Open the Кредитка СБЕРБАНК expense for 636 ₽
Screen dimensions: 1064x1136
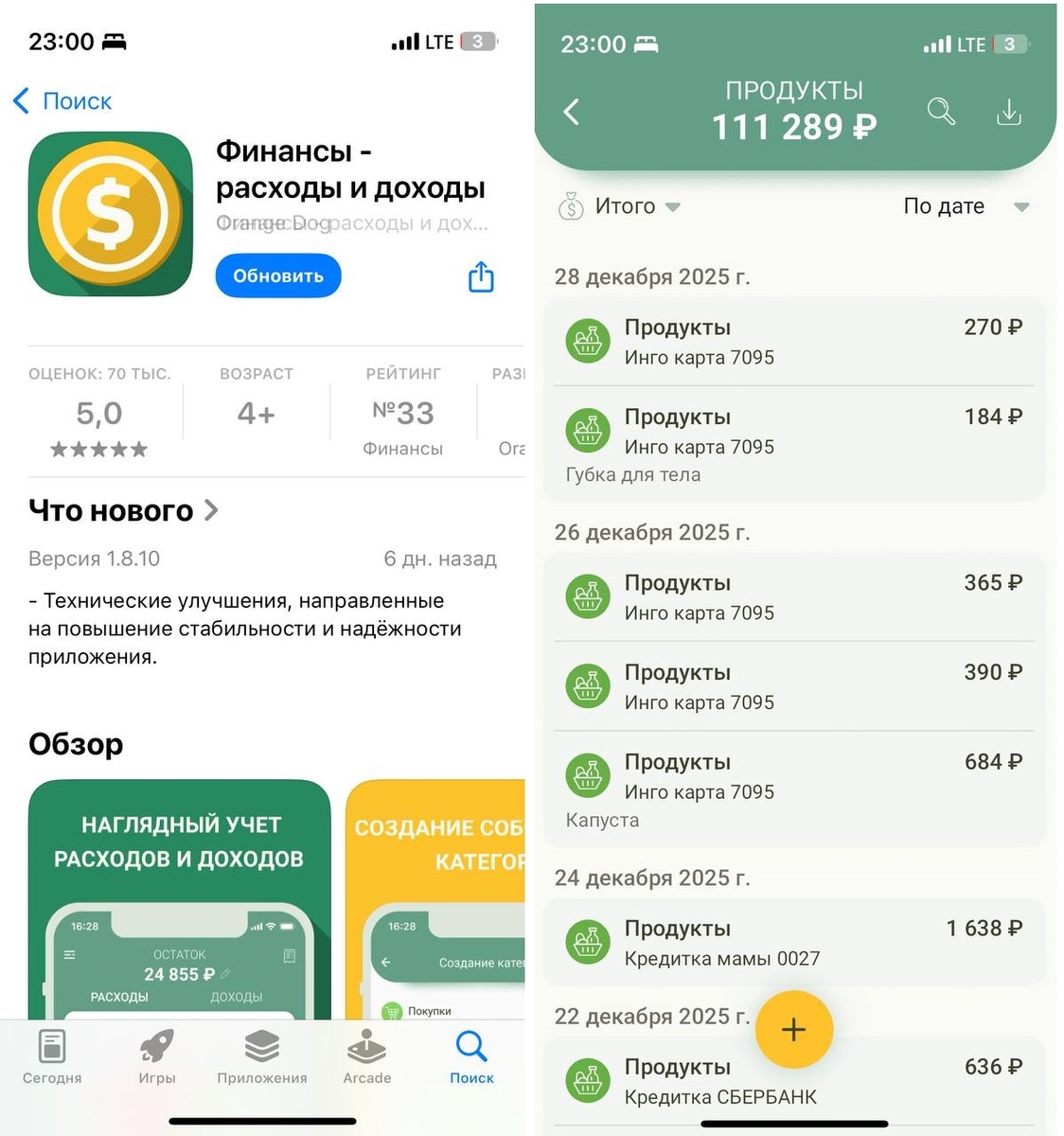coord(793,1081)
